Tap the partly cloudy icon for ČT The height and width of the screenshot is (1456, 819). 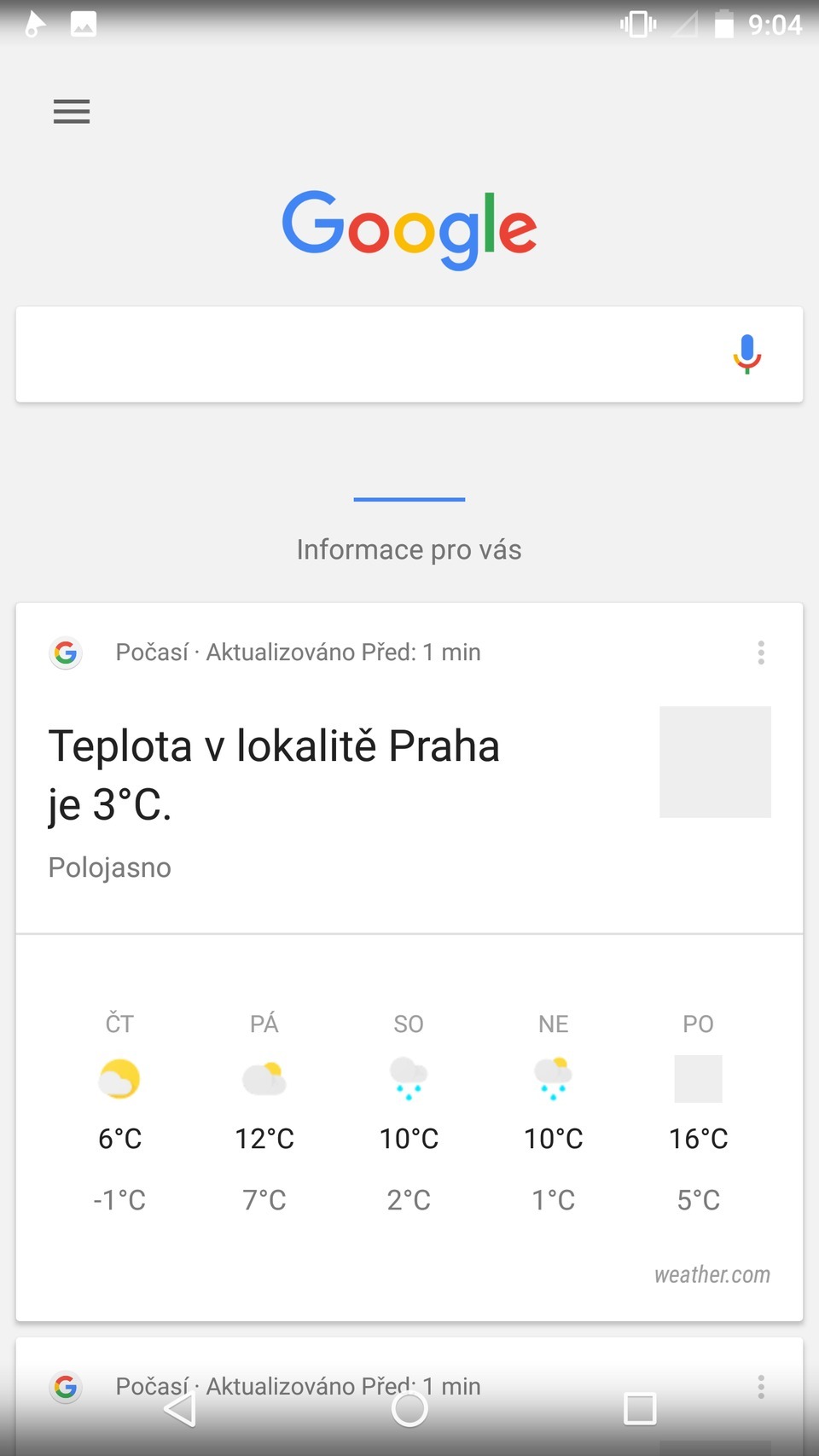point(119,1077)
